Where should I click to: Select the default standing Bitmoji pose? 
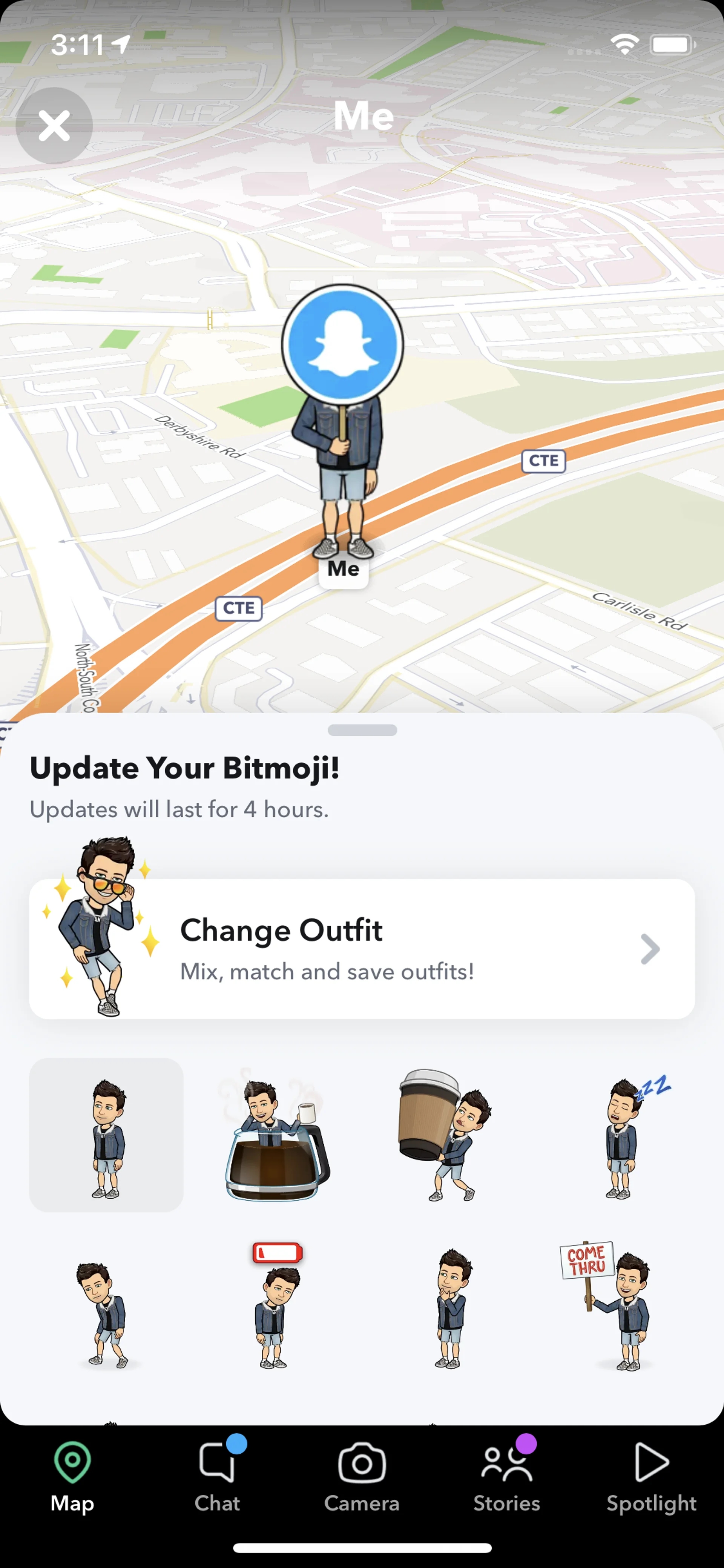coord(106,1135)
